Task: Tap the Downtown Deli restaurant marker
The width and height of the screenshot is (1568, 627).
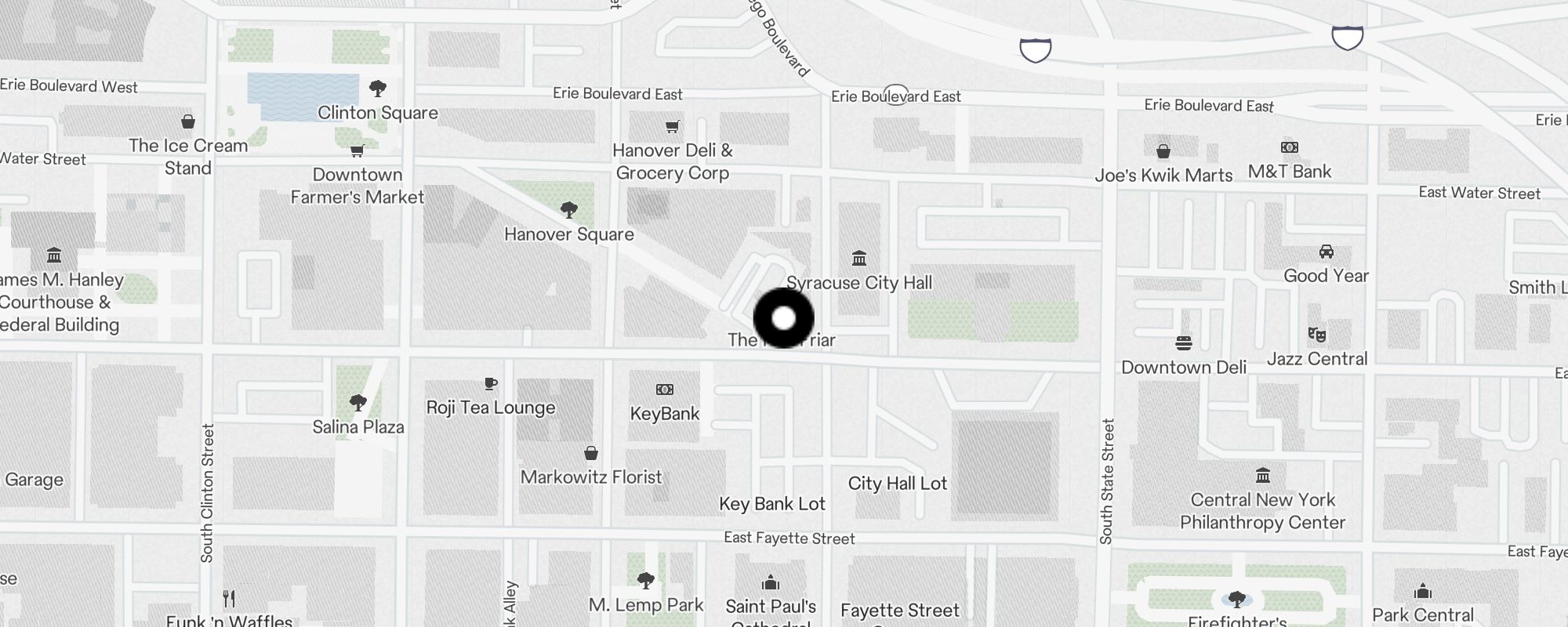Action: coord(1184,342)
